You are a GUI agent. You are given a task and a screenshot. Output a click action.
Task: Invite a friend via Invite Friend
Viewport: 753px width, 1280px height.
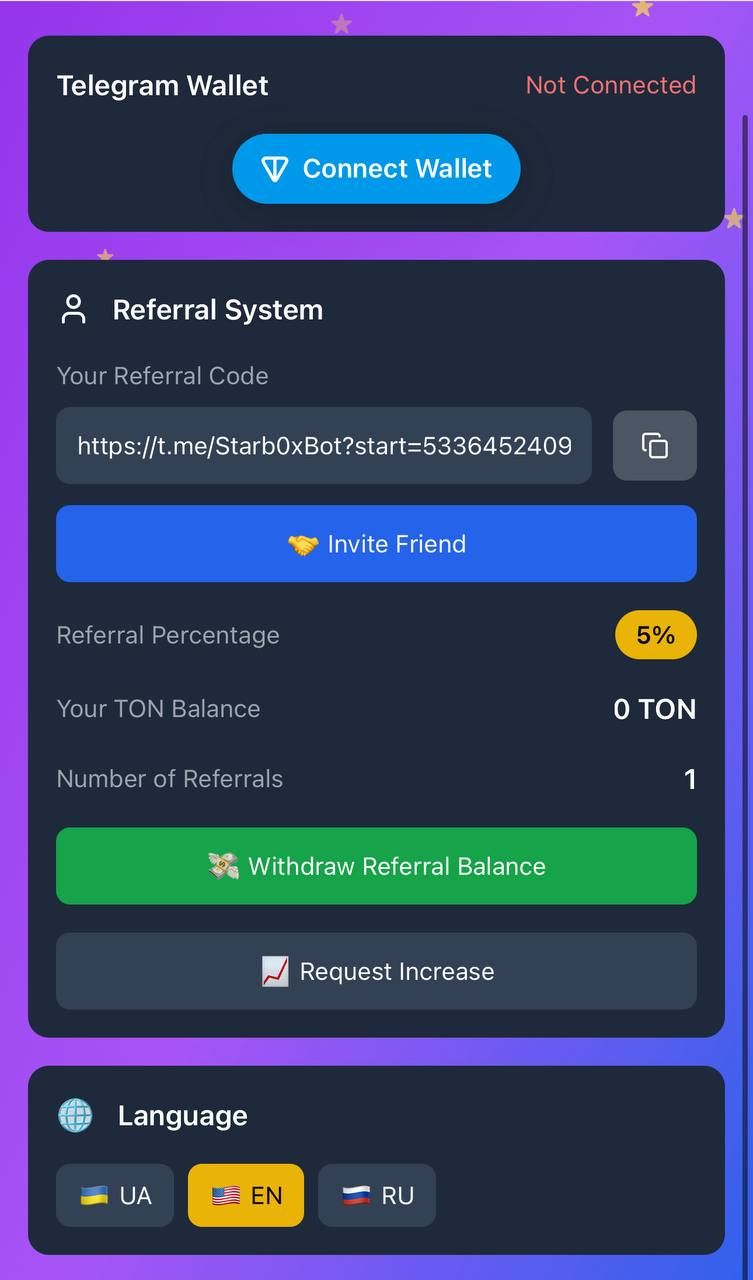click(x=376, y=544)
